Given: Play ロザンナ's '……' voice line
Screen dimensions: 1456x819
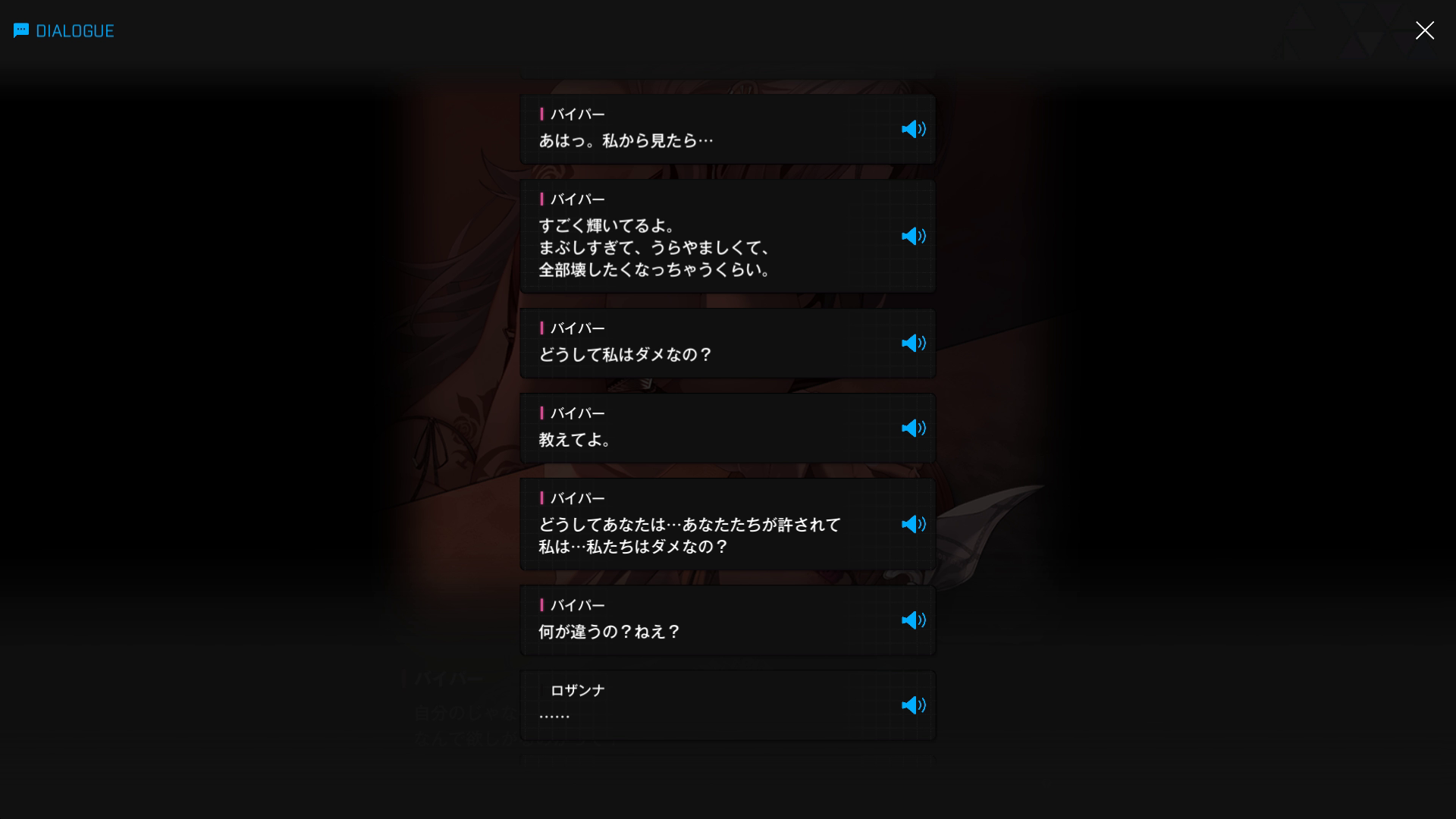Looking at the screenshot, I should click(913, 704).
